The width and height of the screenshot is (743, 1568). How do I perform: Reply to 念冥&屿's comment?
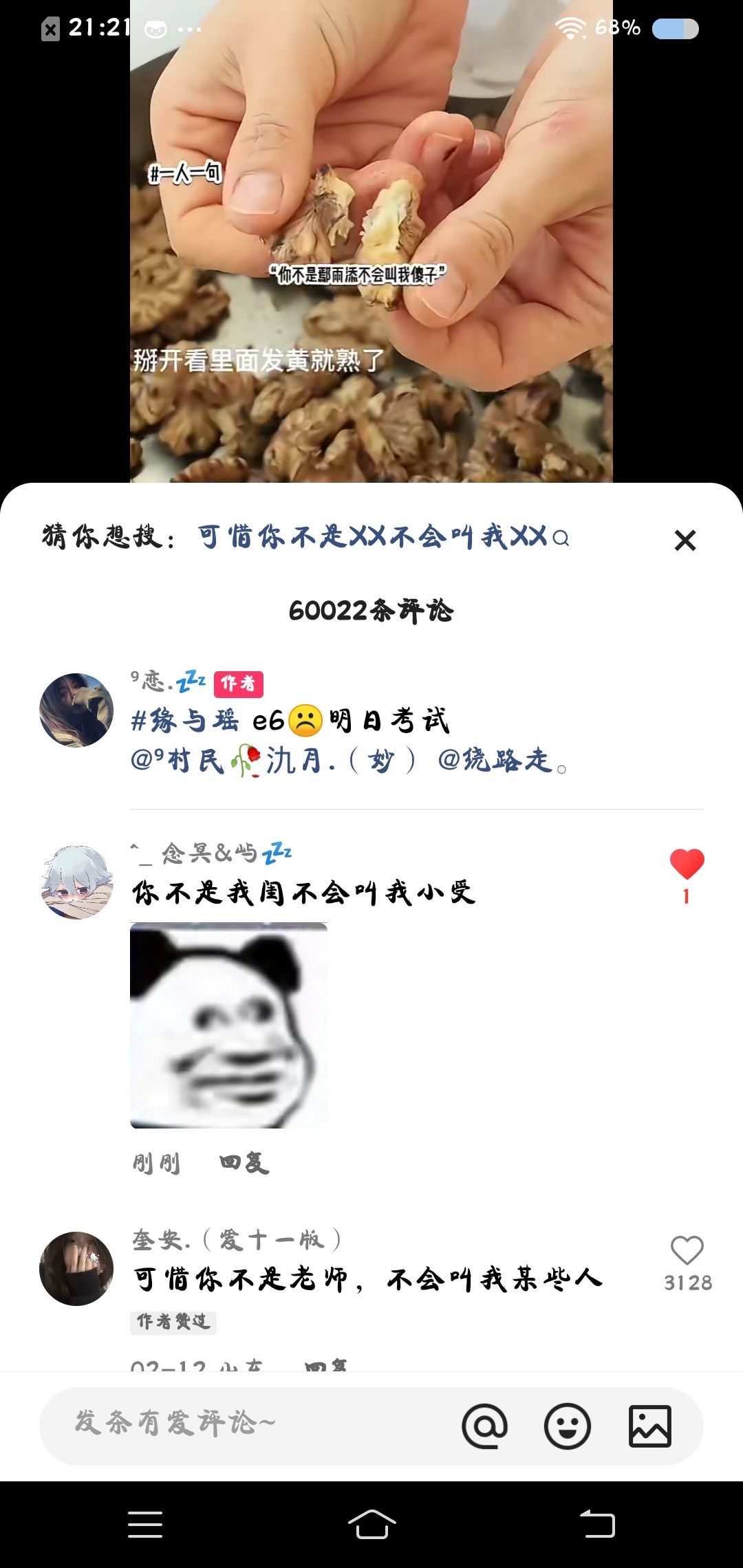244,1164
